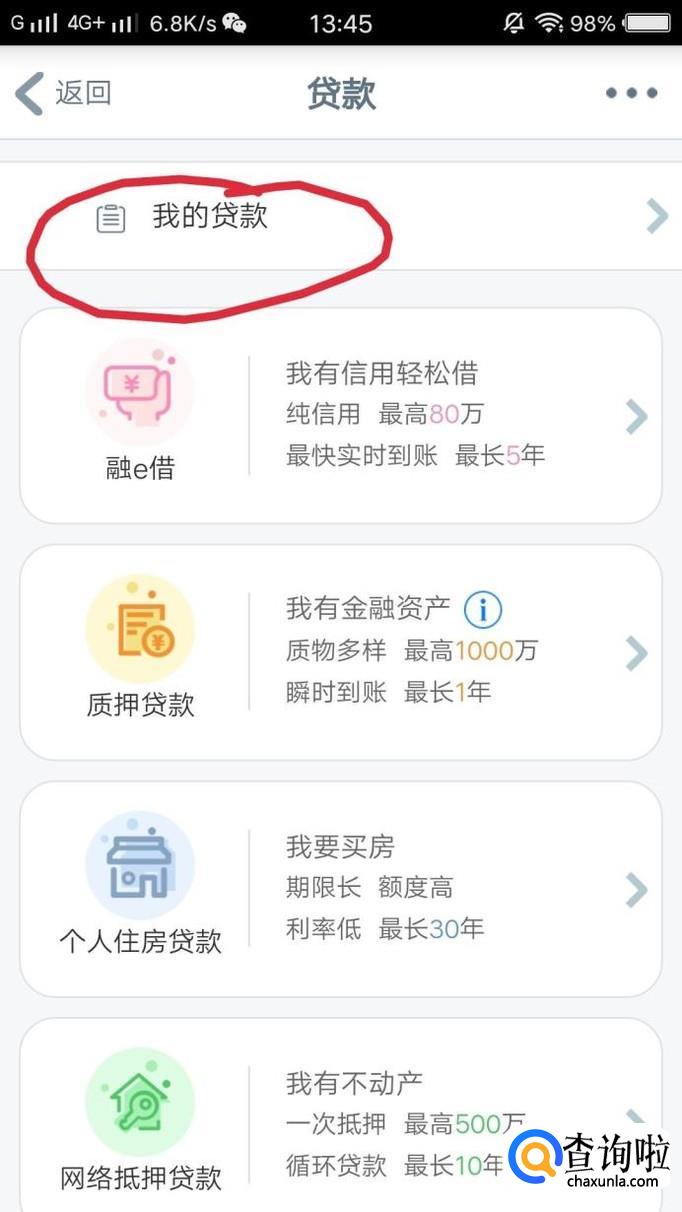This screenshot has width=682, height=1212.
Task: Go back using the 返回 button
Action: coord(62,94)
